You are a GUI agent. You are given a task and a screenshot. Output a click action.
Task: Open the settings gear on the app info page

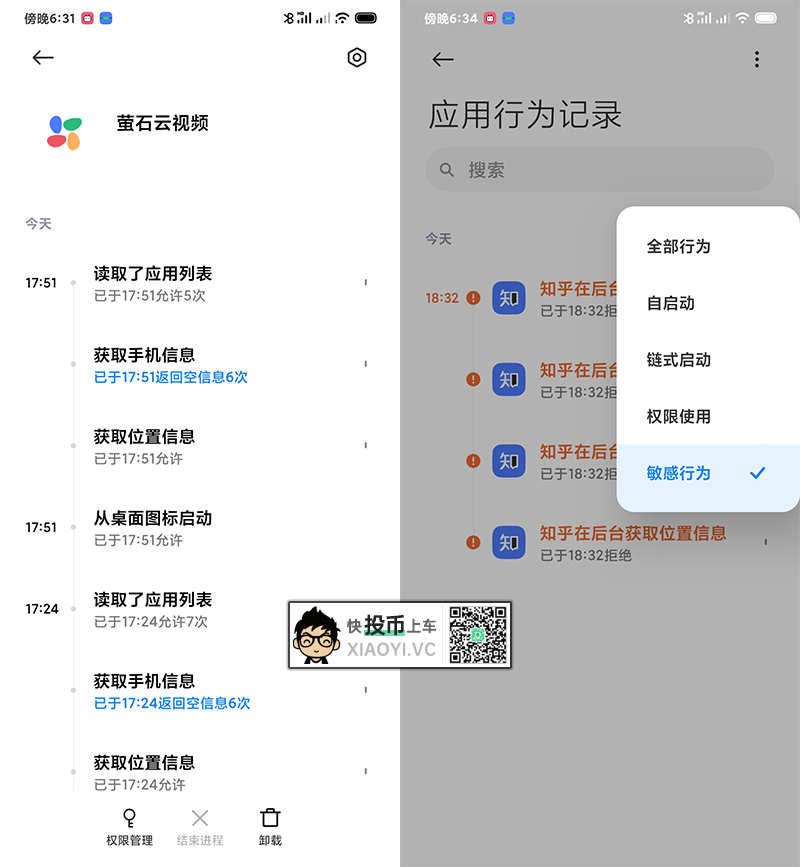pyautogui.click(x=357, y=58)
